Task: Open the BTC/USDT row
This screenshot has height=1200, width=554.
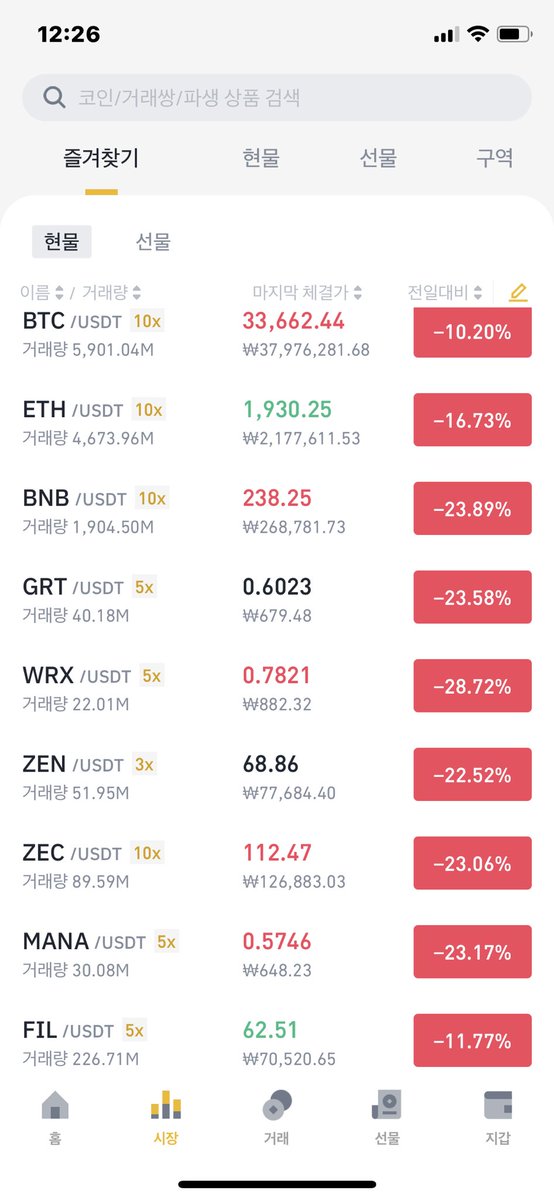Action: point(277,333)
